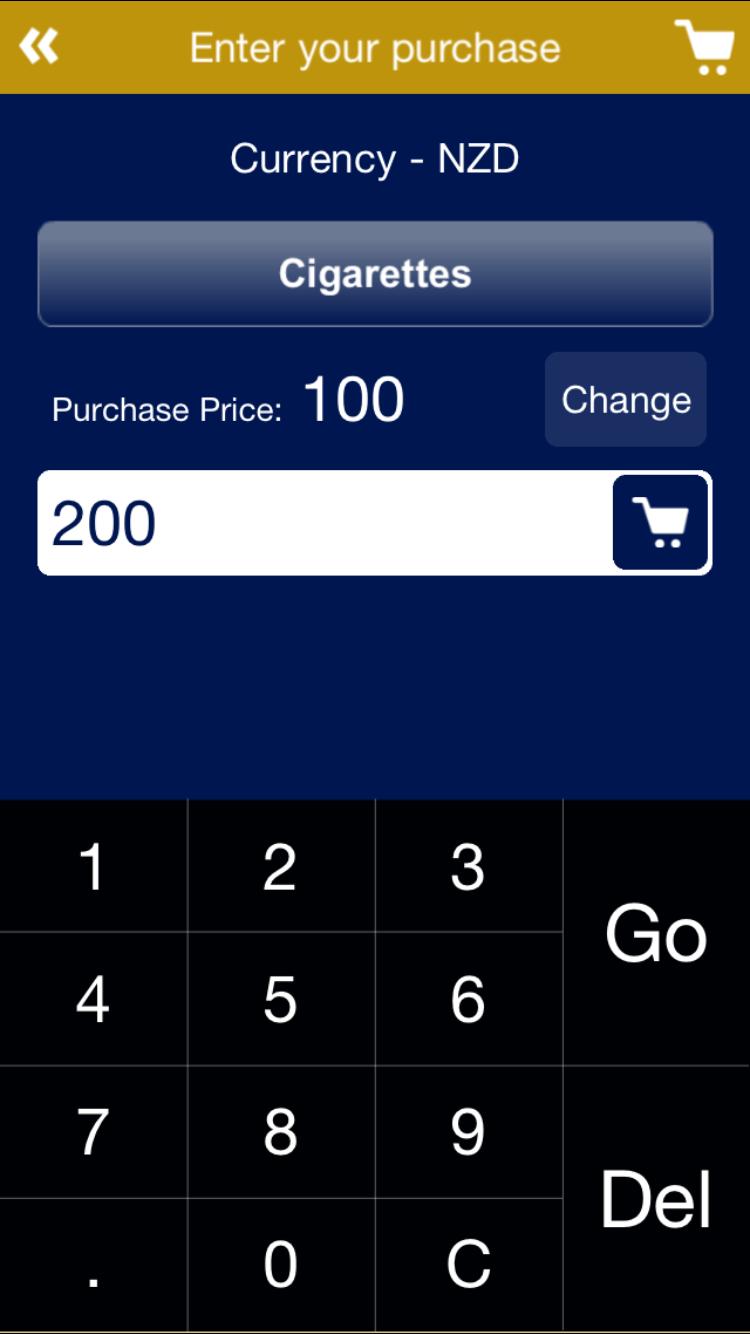Image resolution: width=750 pixels, height=1334 pixels.
Task: Enter digit 1 on keypad
Action: 93,867
